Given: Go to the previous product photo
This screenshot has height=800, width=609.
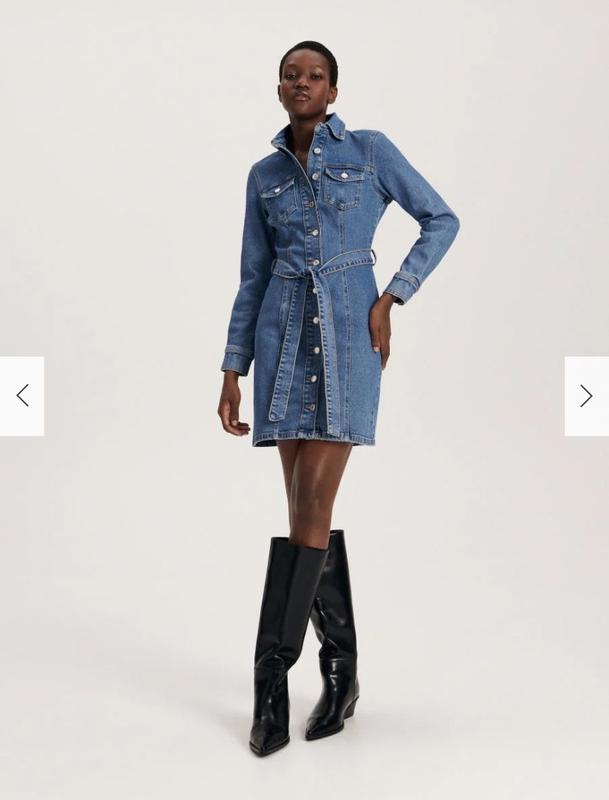Looking at the screenshot, I should tap(22, 396).
